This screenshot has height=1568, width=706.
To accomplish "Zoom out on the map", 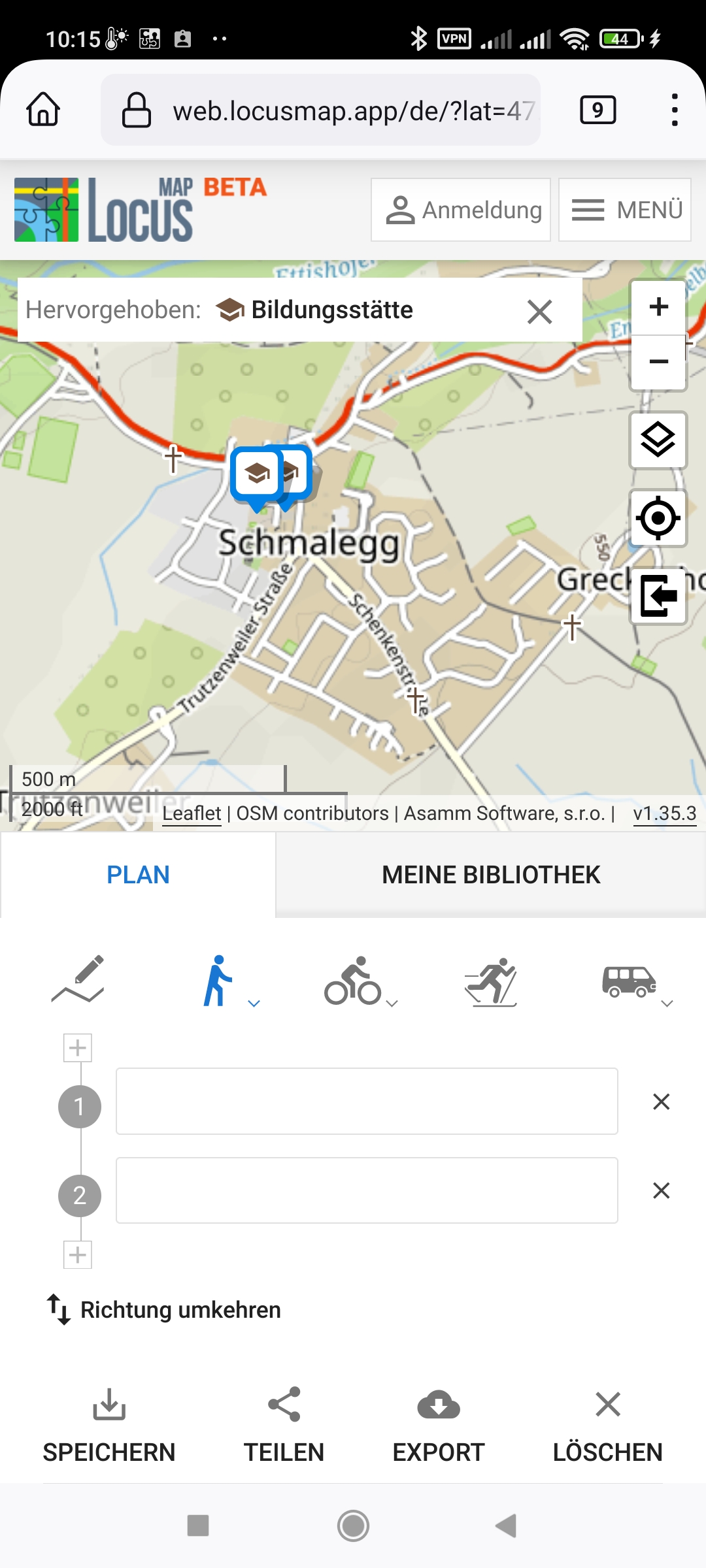I will click(658, 361).
